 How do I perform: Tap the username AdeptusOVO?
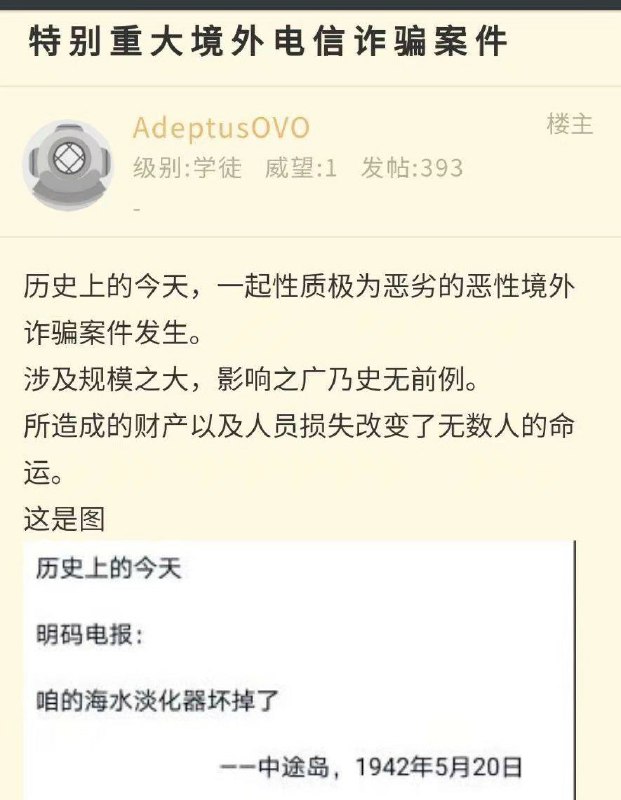[221, 128]
